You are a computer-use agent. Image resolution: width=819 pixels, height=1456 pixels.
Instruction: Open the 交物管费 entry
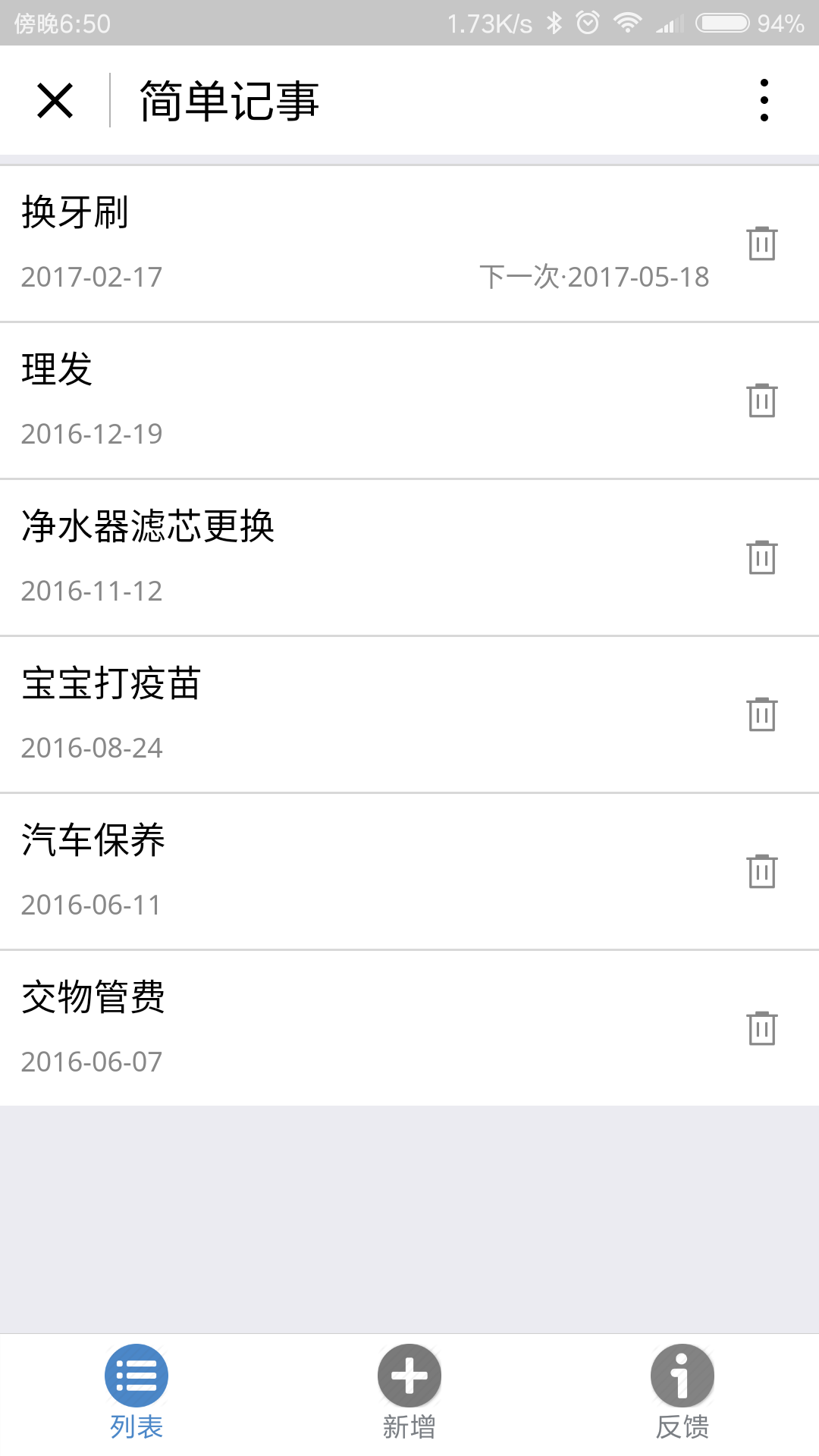coord(303,1028)
